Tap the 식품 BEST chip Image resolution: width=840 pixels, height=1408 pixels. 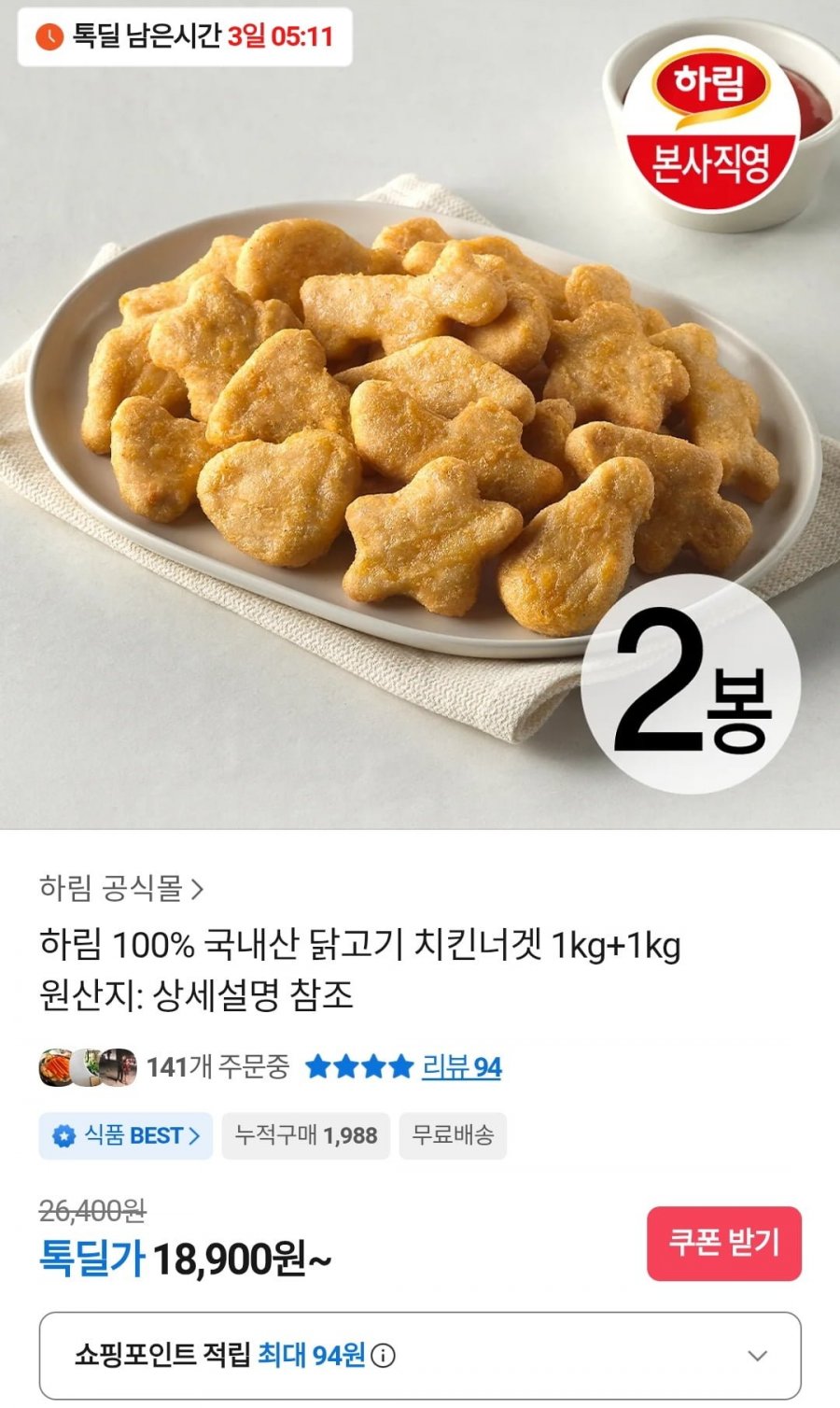126,1135
